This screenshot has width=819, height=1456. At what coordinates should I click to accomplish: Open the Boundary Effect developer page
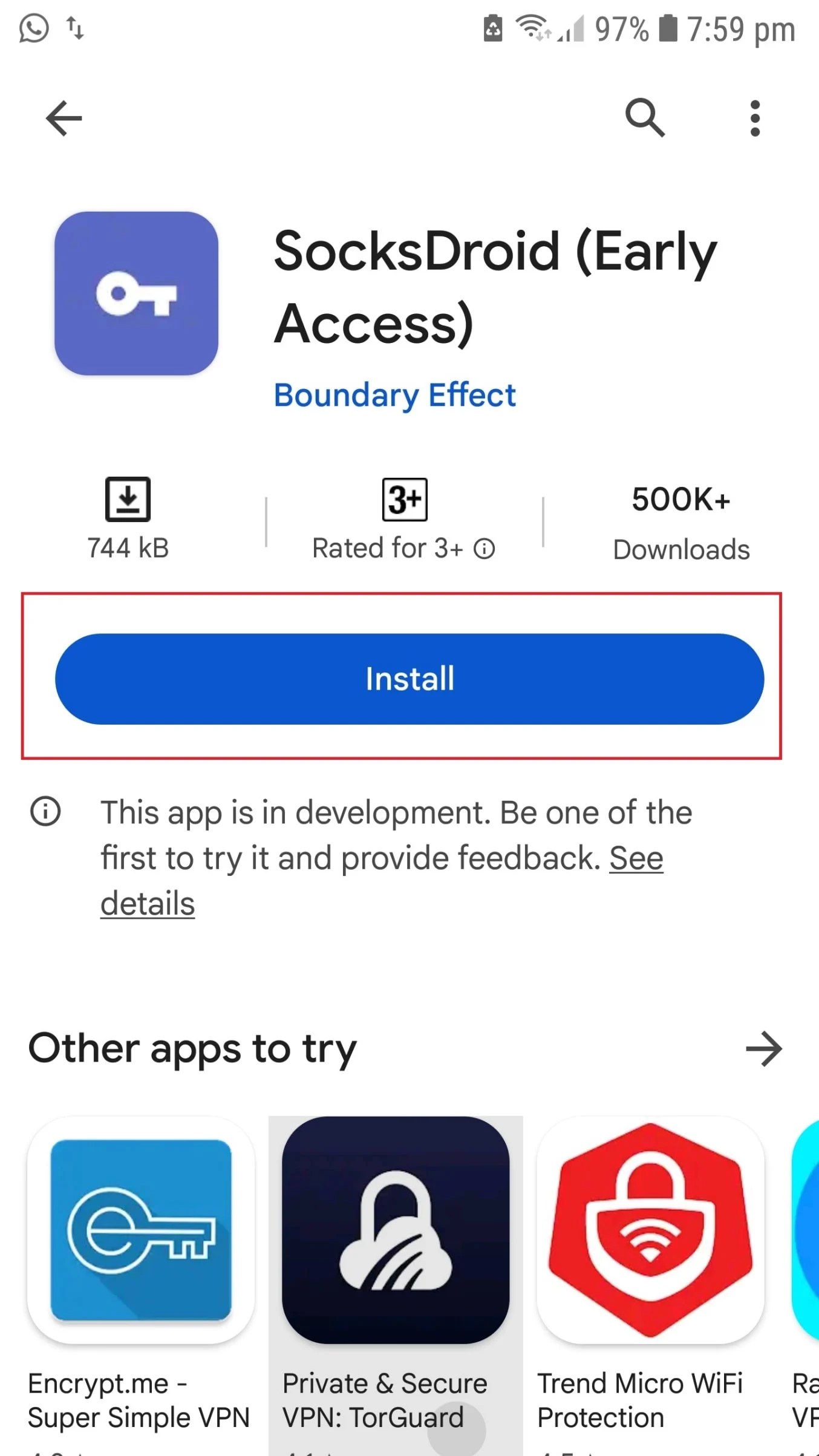pos(395,395)
